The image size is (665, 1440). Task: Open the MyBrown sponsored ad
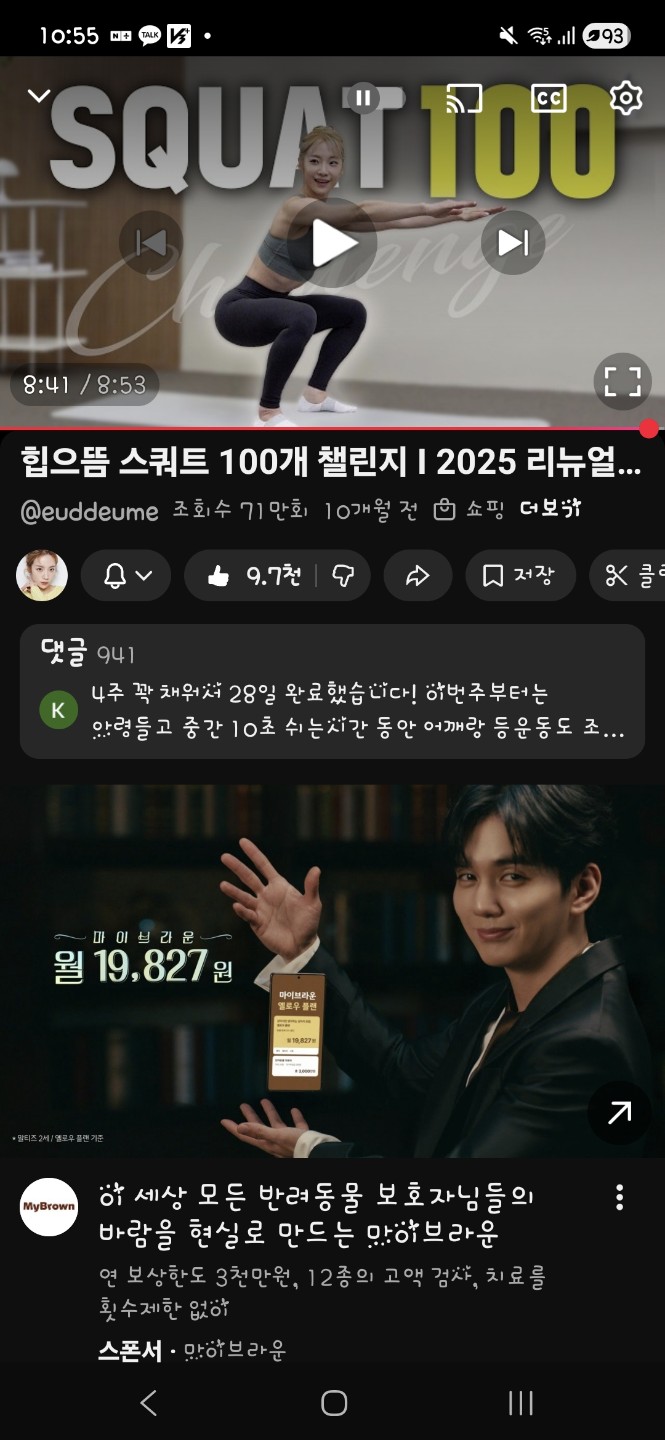click(x=332, y=970)
